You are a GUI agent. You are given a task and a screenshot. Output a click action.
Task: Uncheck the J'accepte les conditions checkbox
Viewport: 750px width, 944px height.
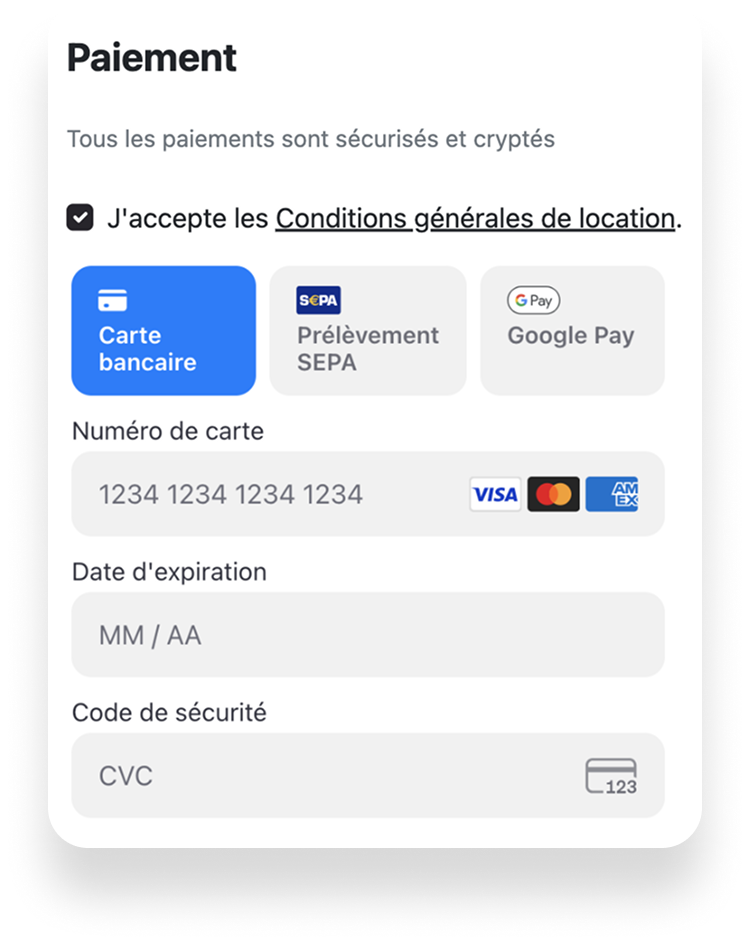80,218
